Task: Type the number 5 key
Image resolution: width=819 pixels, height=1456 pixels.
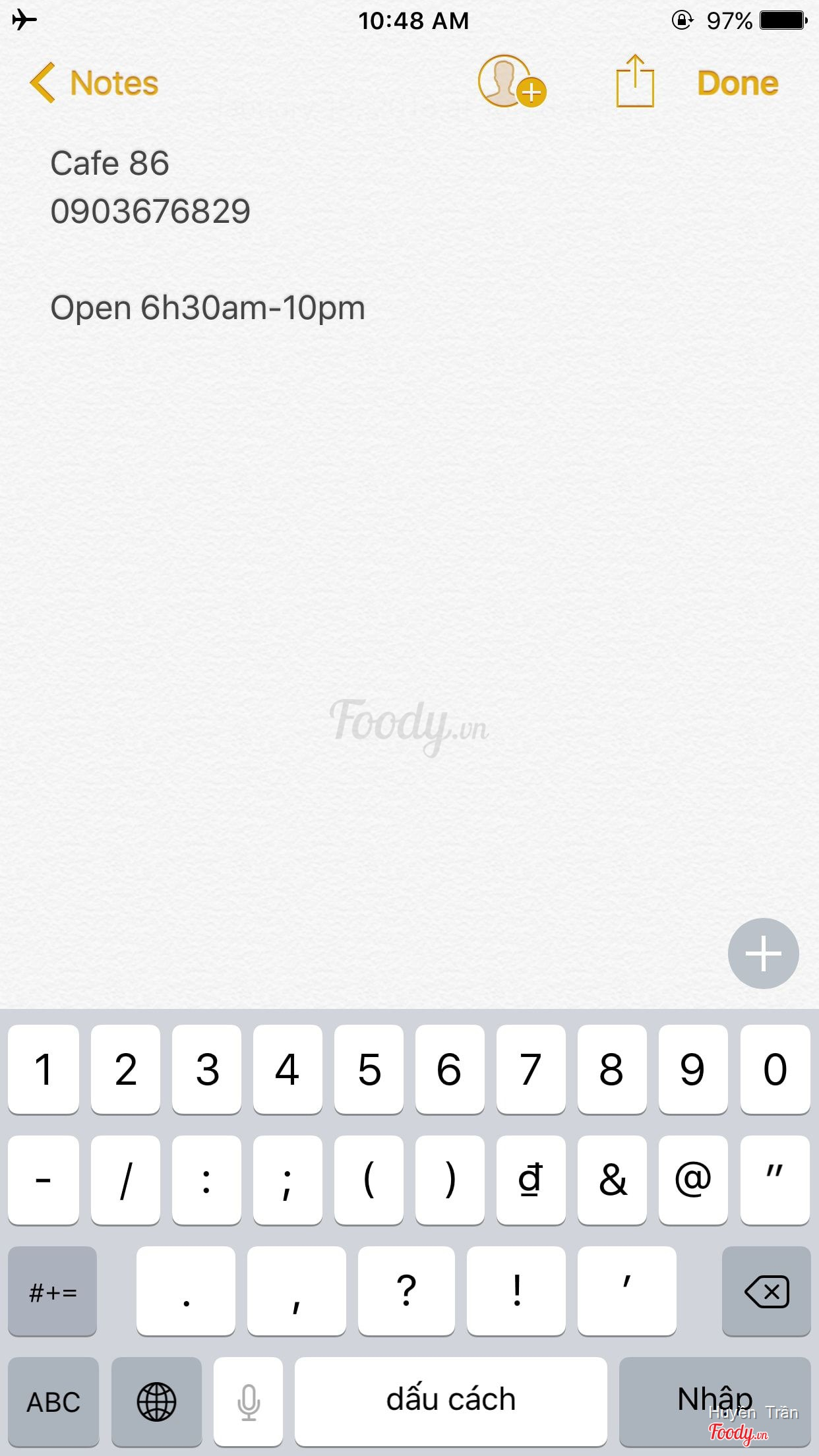Action: (369, 1069)
